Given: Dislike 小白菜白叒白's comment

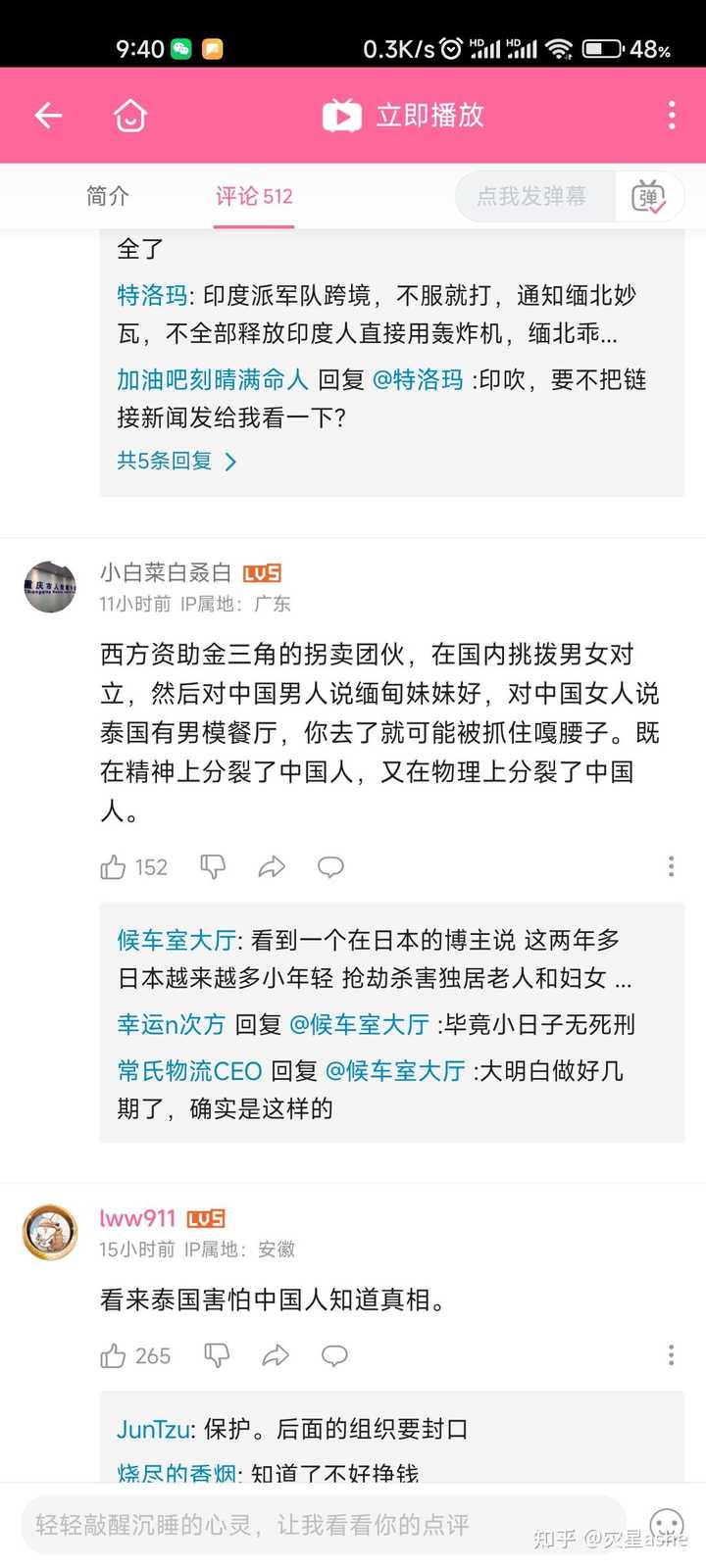Looking at the screenshot, I should coord(213,866).
